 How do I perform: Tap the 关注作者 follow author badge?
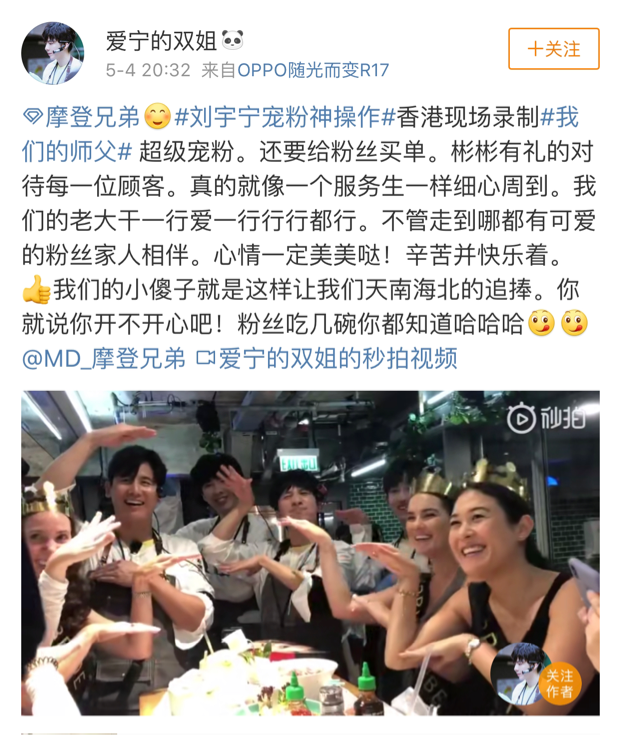click(558, 683)
